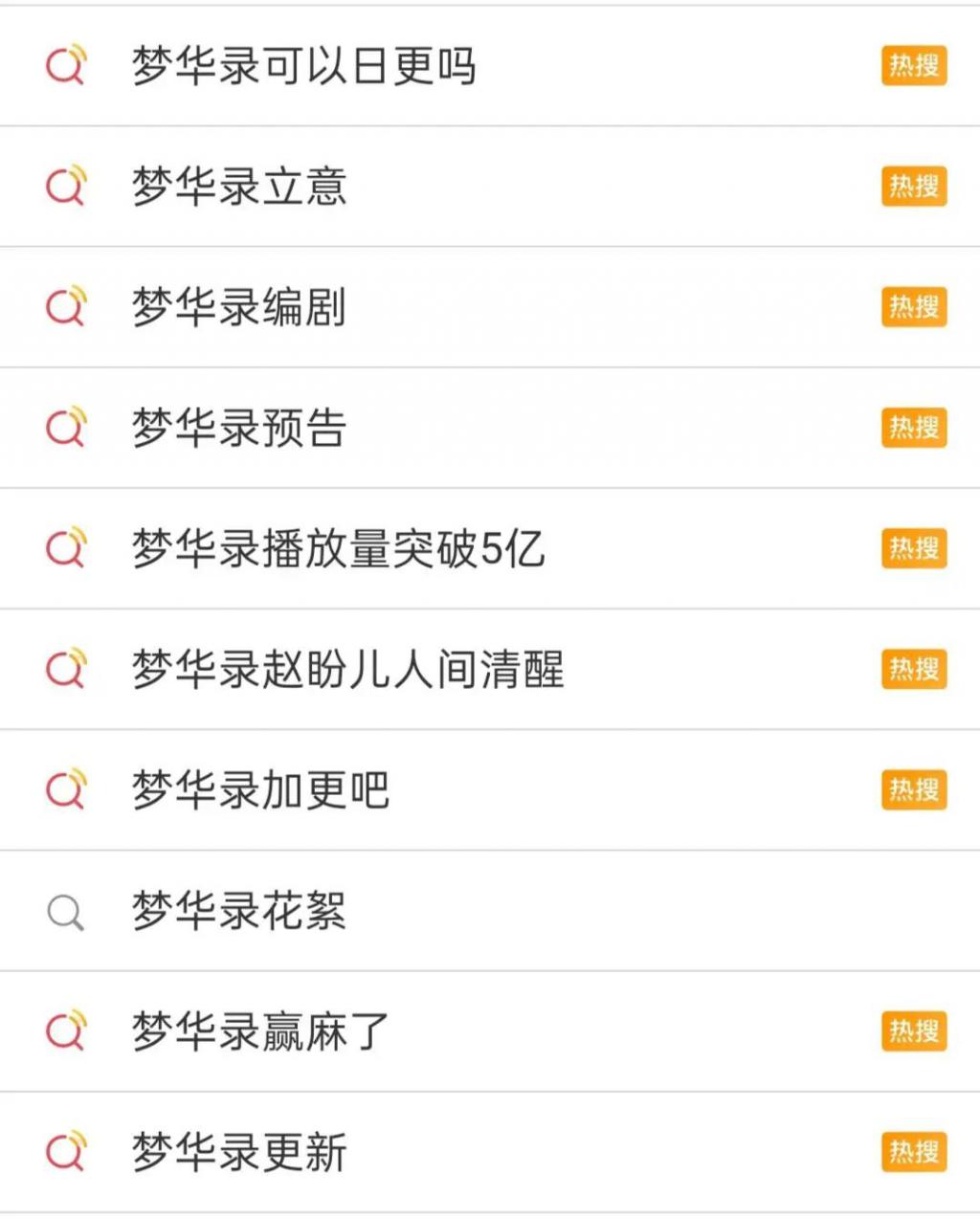Open the 梦华录加更吧 suggestion
Screen dimensions: 980x1219
click(260, 789)
